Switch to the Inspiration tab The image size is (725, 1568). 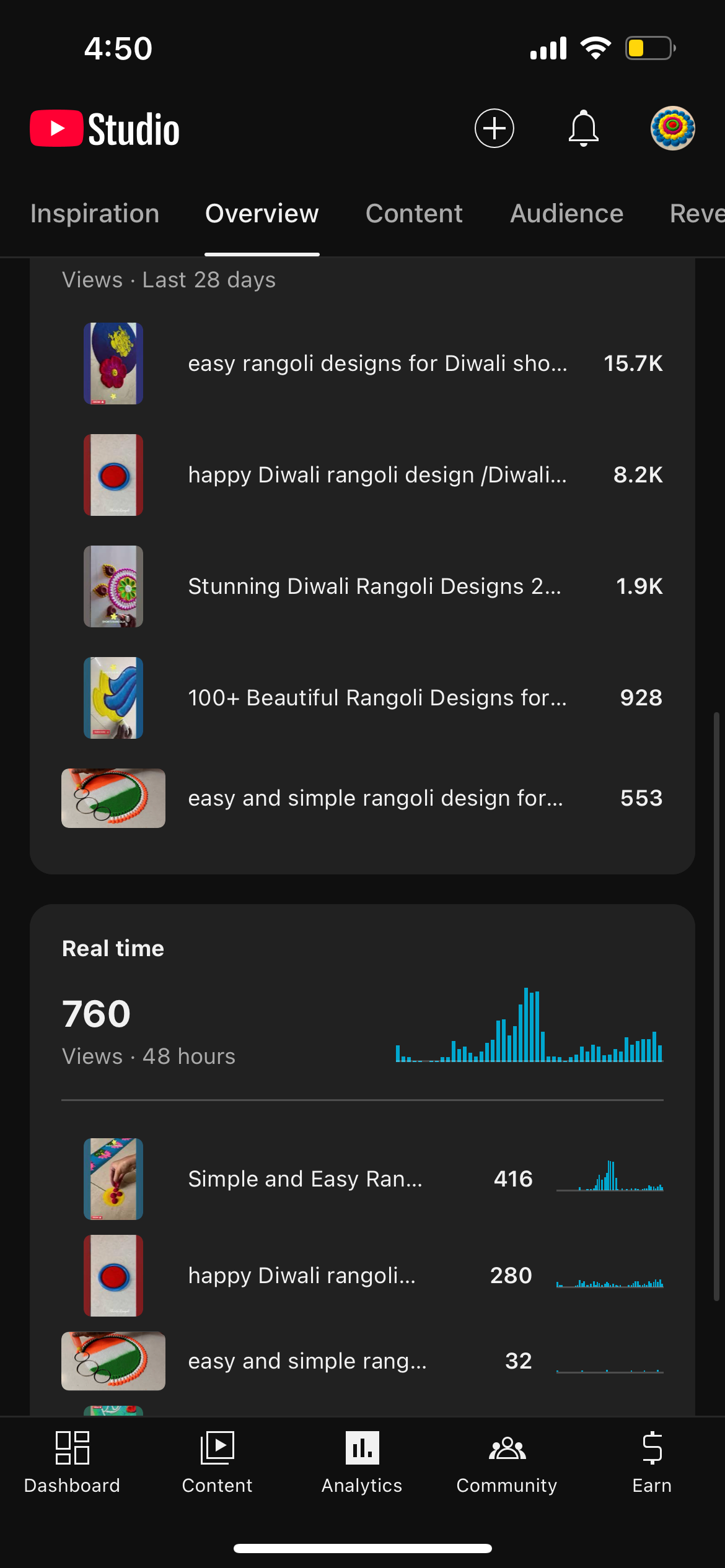click(95, 214)
